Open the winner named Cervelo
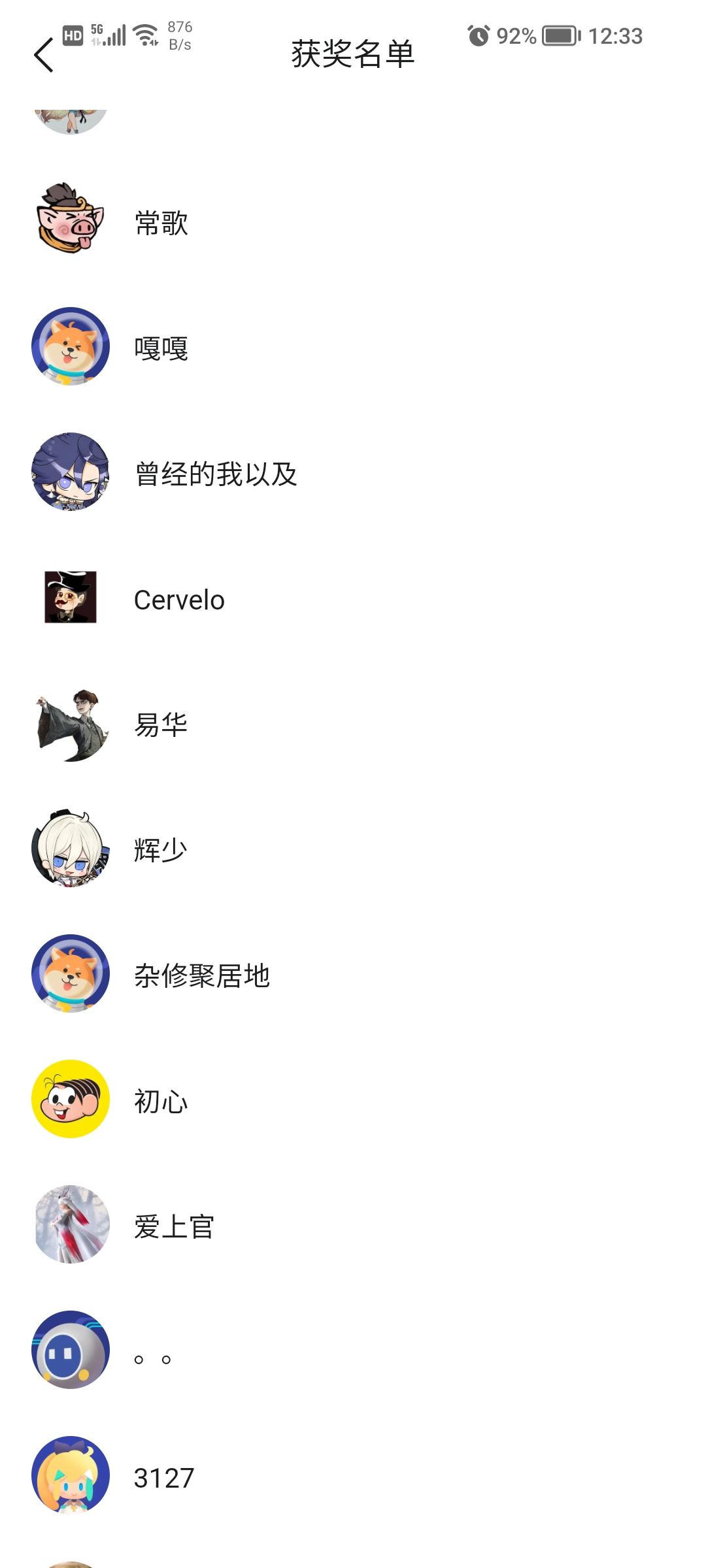Screen dimensions: 706x1568 [x=179, y=598]
